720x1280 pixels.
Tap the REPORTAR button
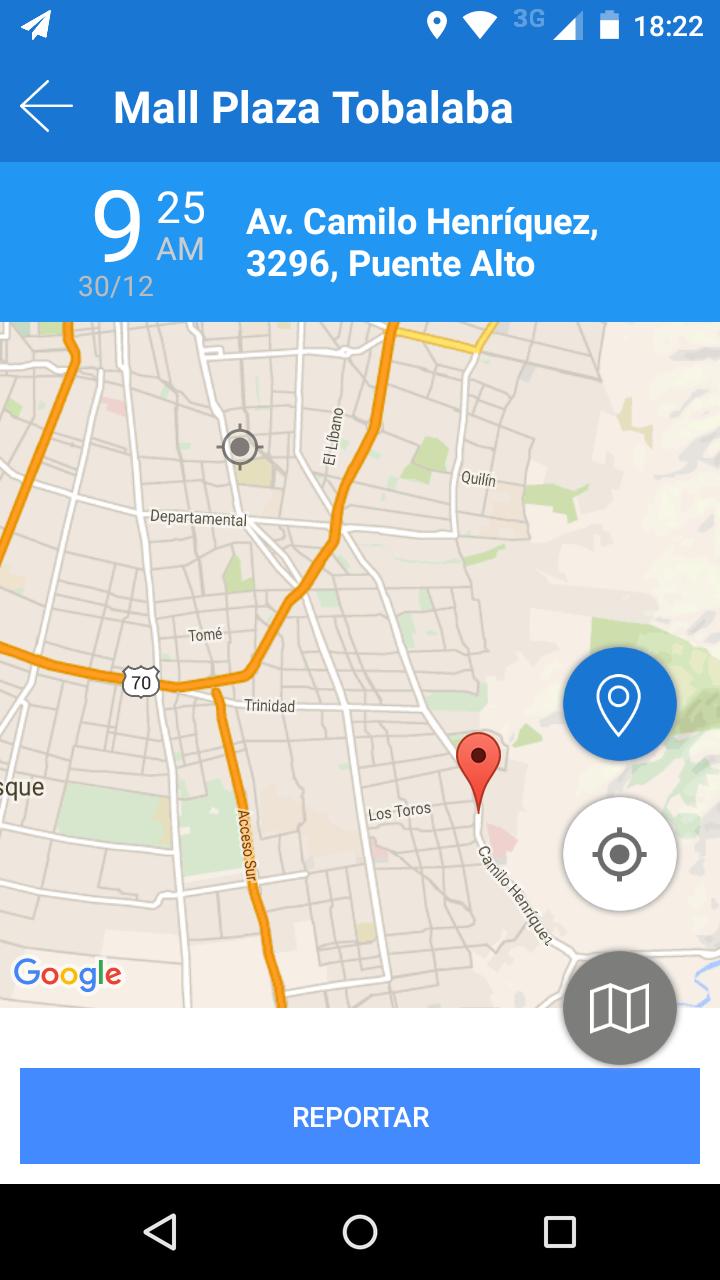click(360, 1116)
